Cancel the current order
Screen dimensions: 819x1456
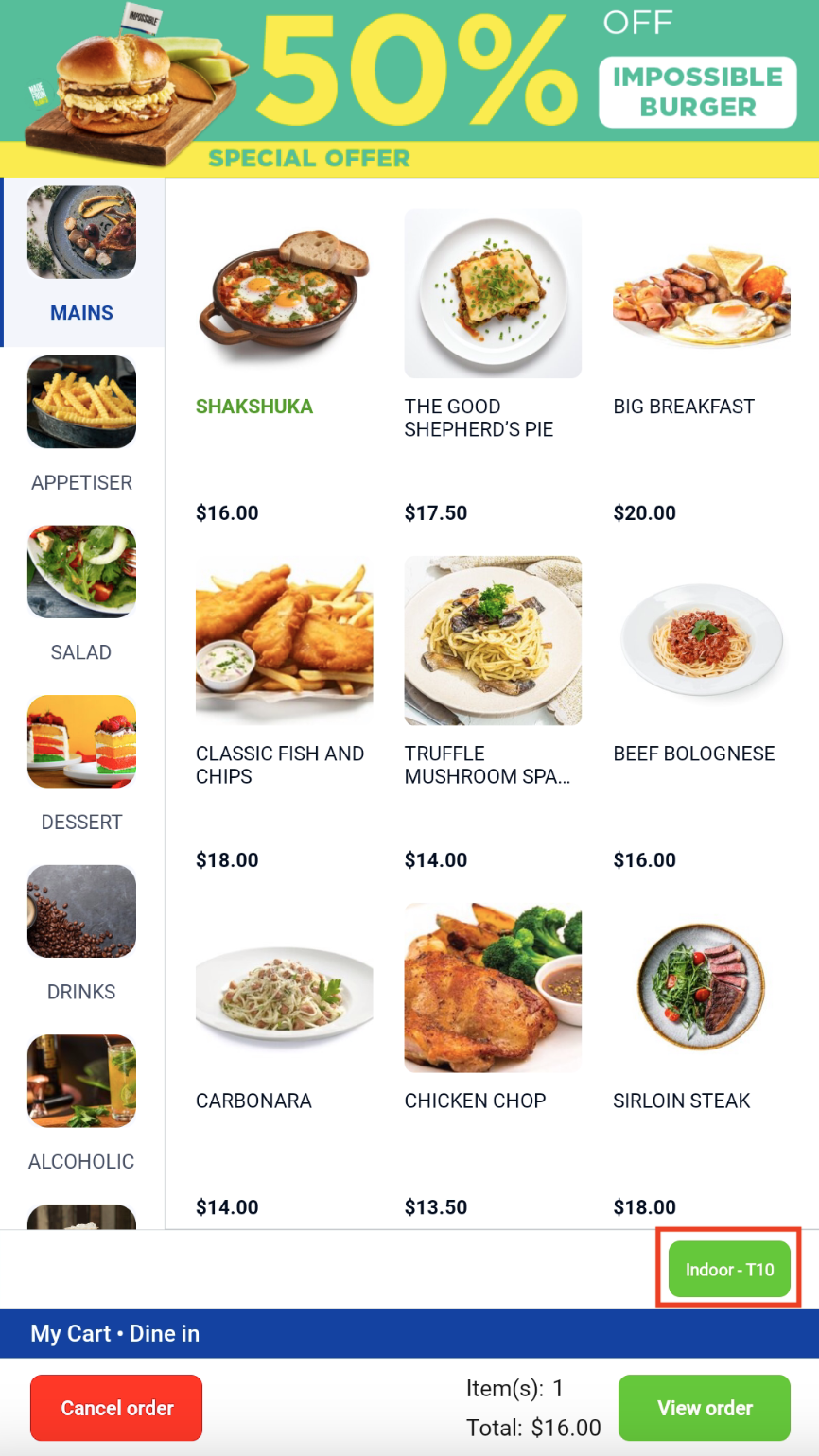tap(116, 1408)
